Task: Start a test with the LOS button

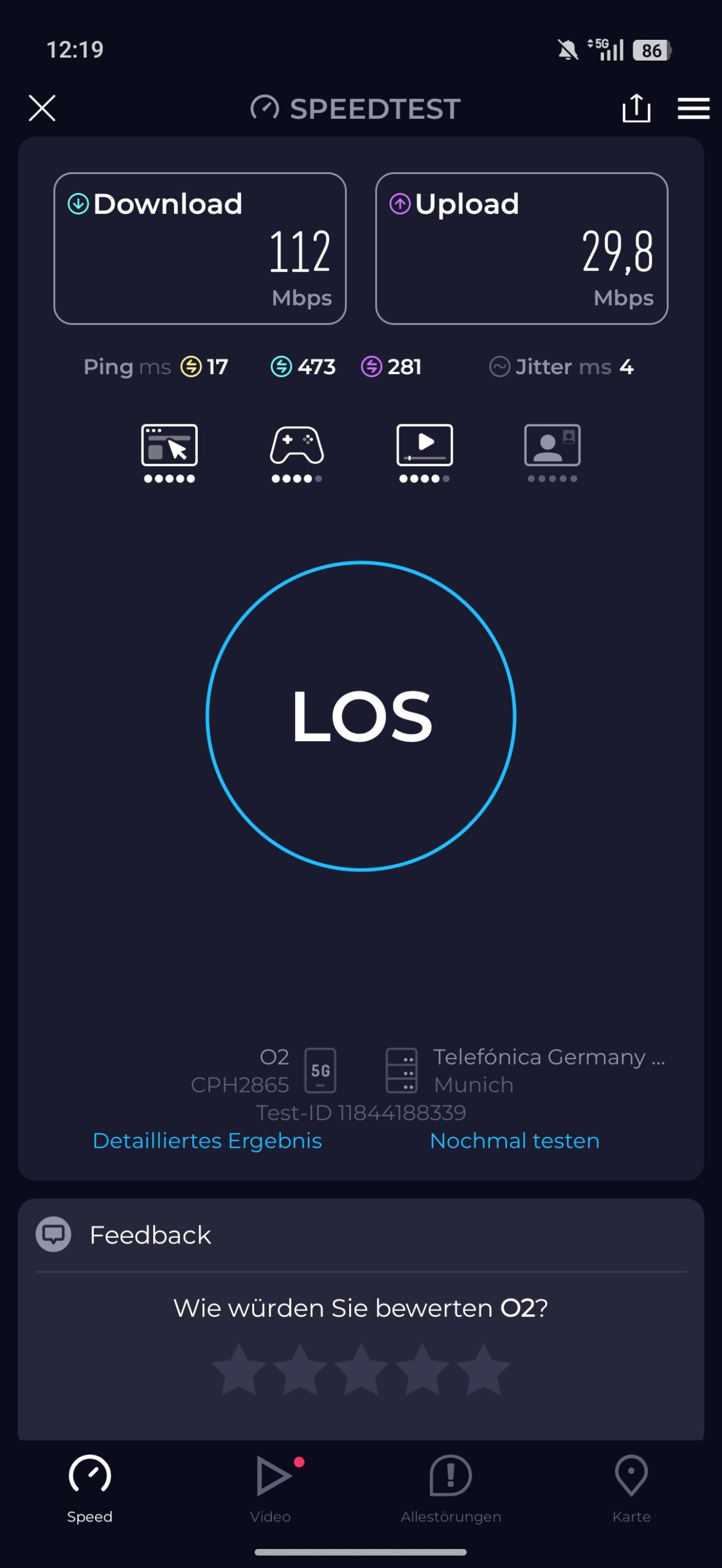Action: pos(361,715)
